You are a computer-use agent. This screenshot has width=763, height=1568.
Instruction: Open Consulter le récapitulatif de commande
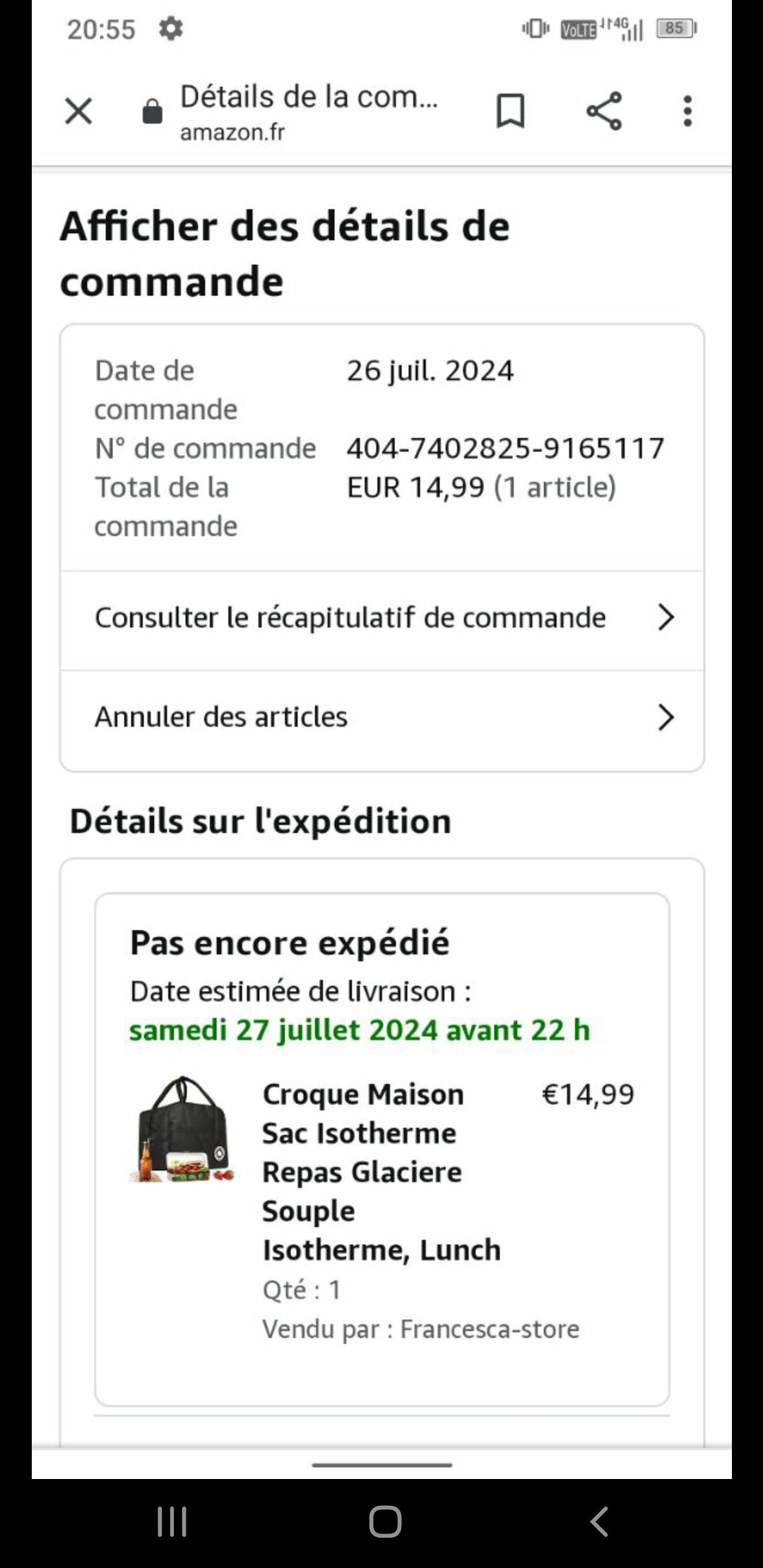point(381,618)
